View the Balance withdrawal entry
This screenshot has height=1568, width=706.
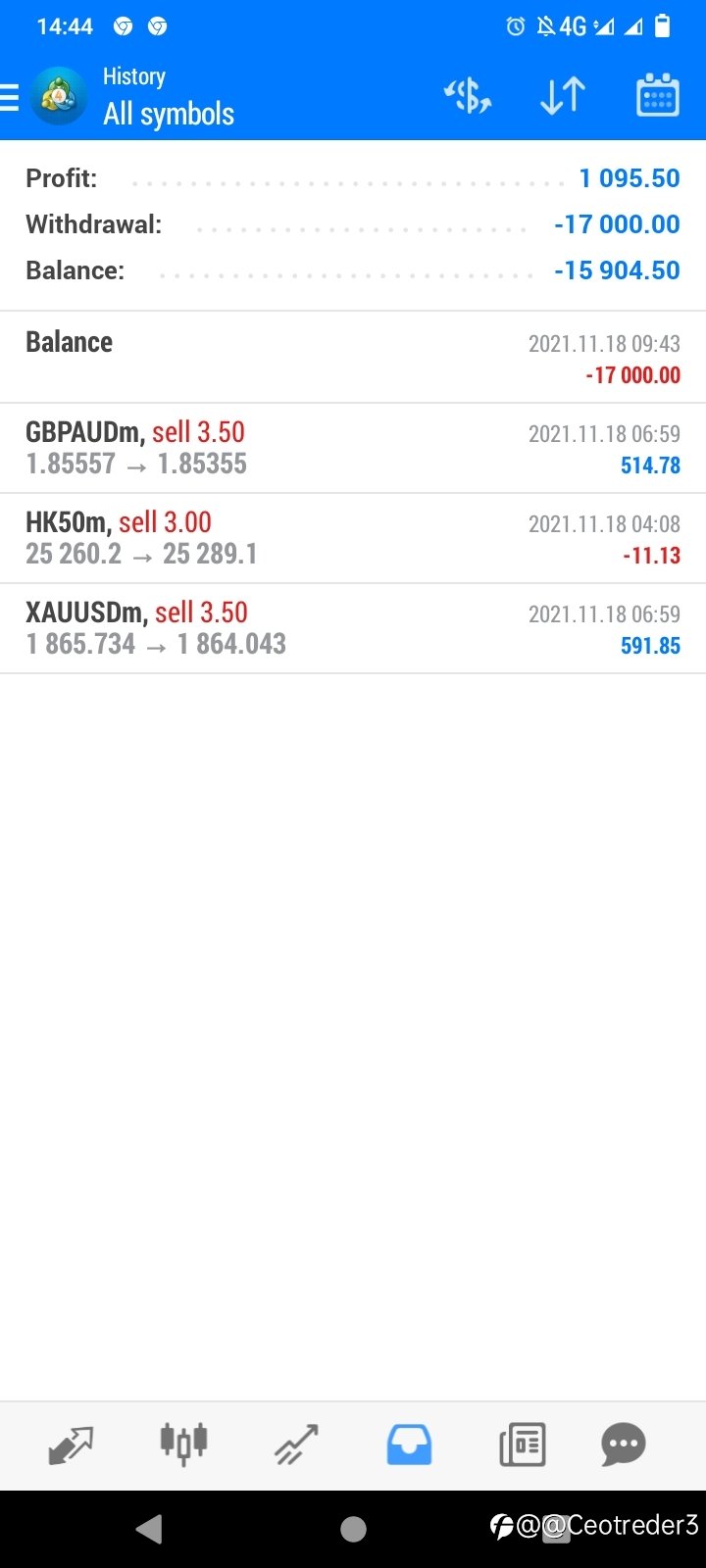pyautogui.click(x=353, y=358)
